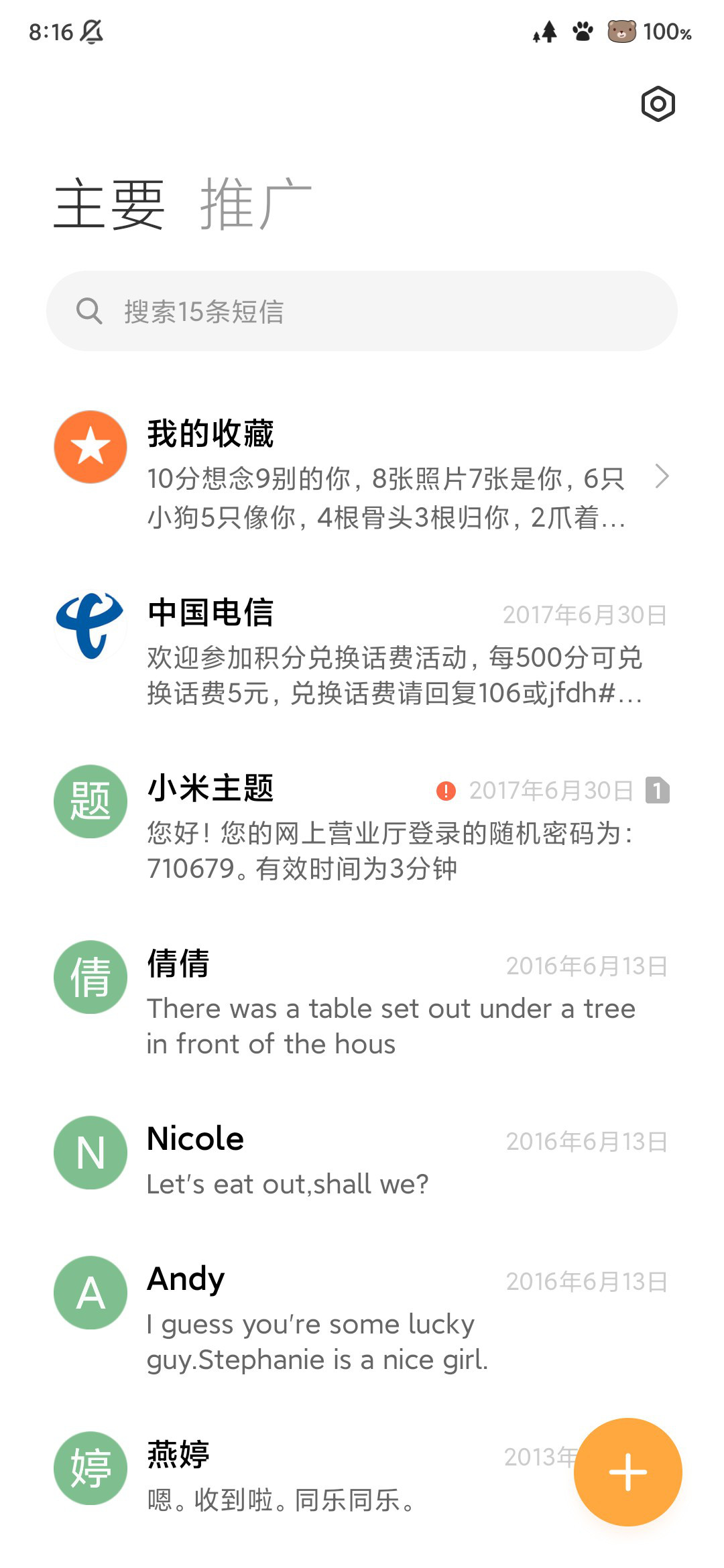
Task: Open the chat with 倩倩
Action: pos(362,1002)
